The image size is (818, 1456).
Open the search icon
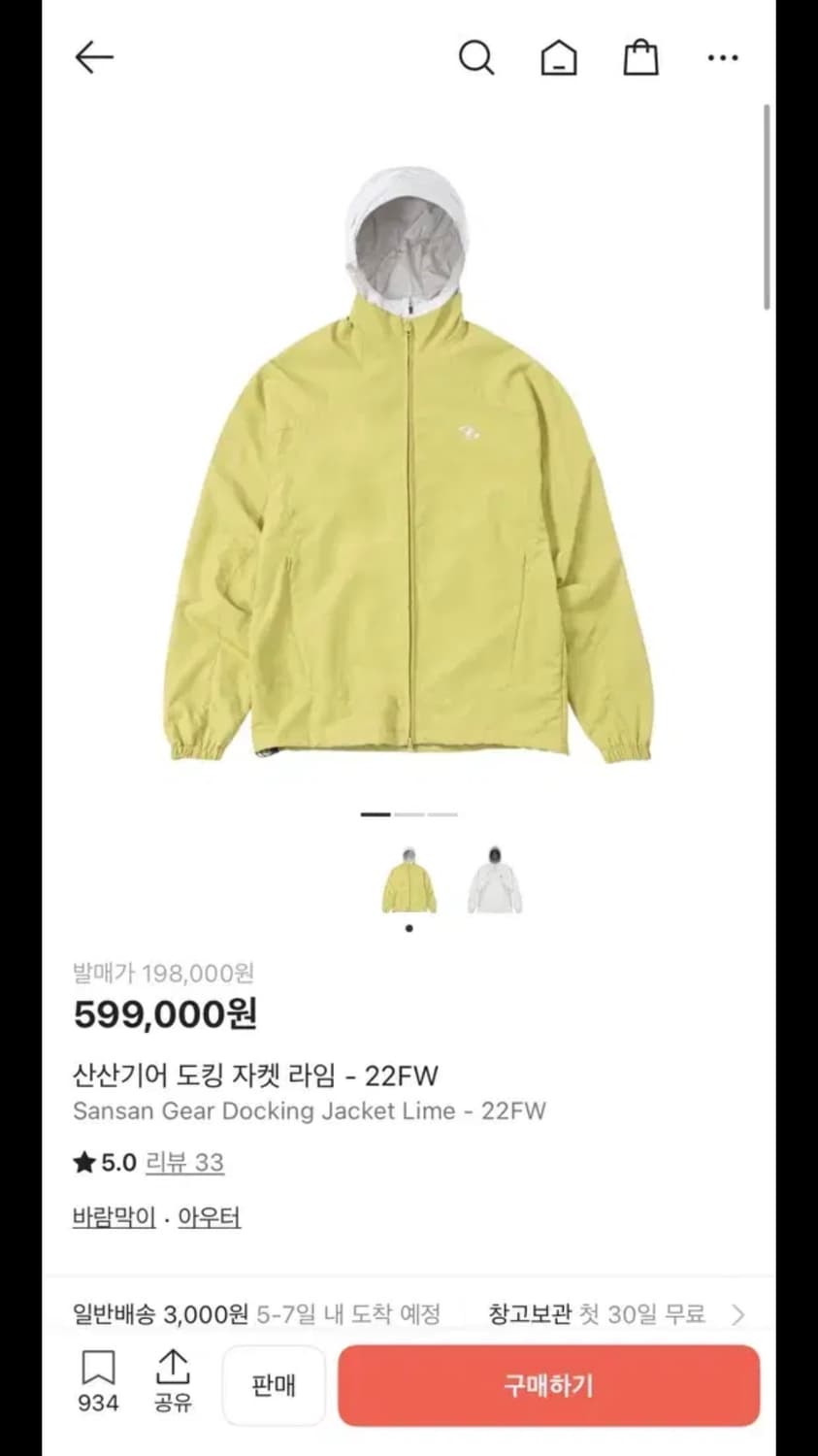(x=476, y=58)
